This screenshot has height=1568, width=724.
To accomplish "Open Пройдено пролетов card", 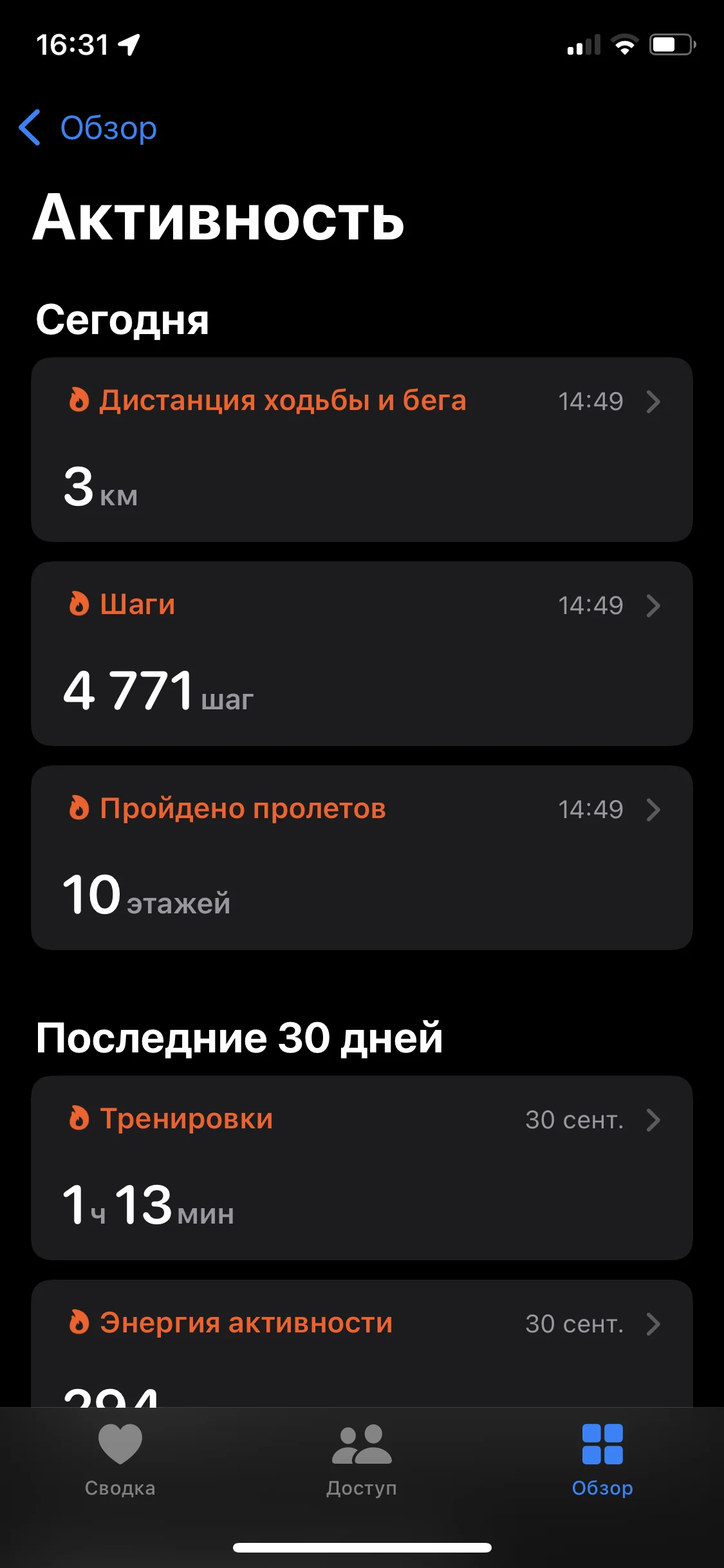I will (362, 857).
